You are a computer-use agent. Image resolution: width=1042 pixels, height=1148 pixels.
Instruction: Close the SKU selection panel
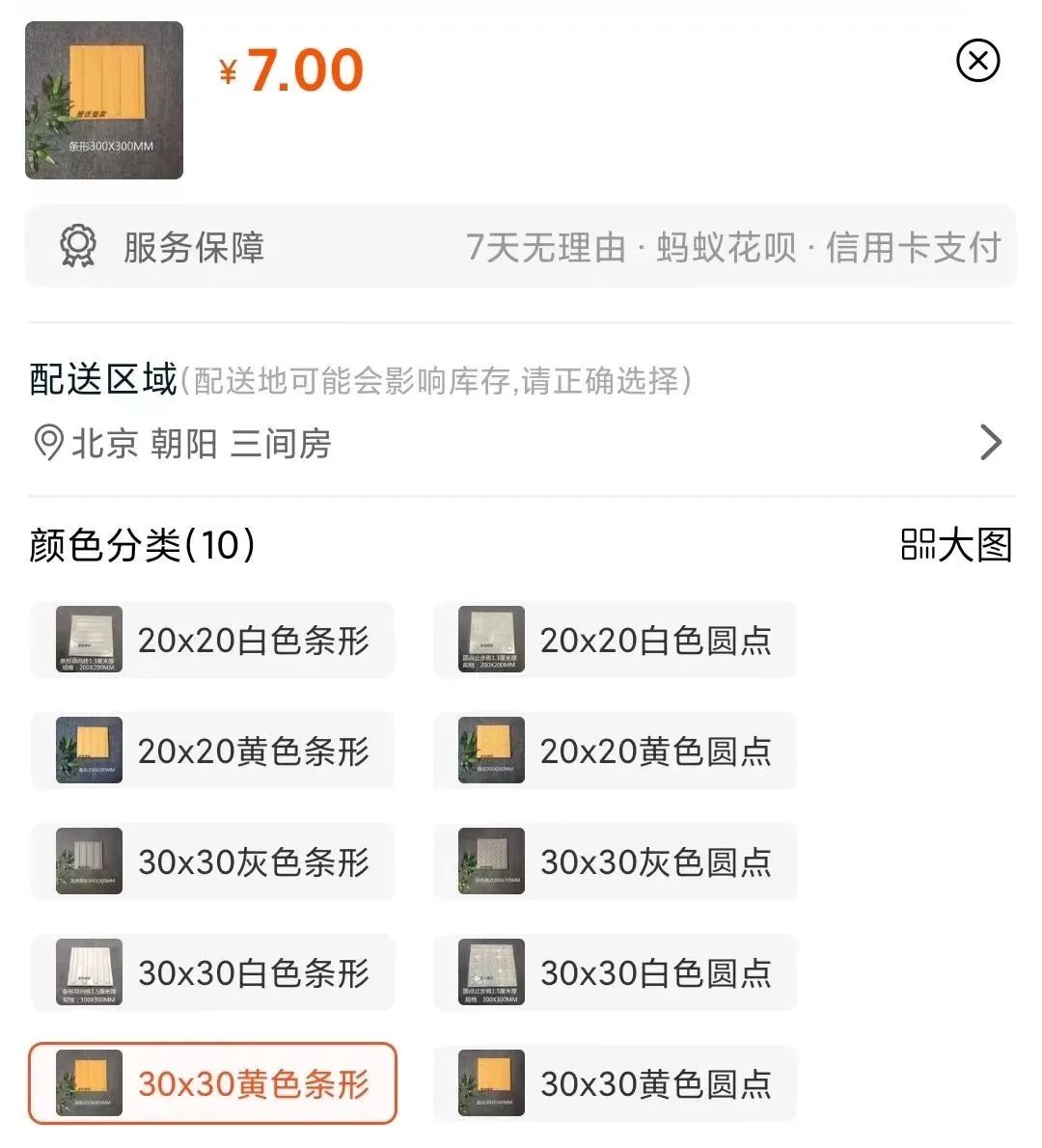pos(977,60)
